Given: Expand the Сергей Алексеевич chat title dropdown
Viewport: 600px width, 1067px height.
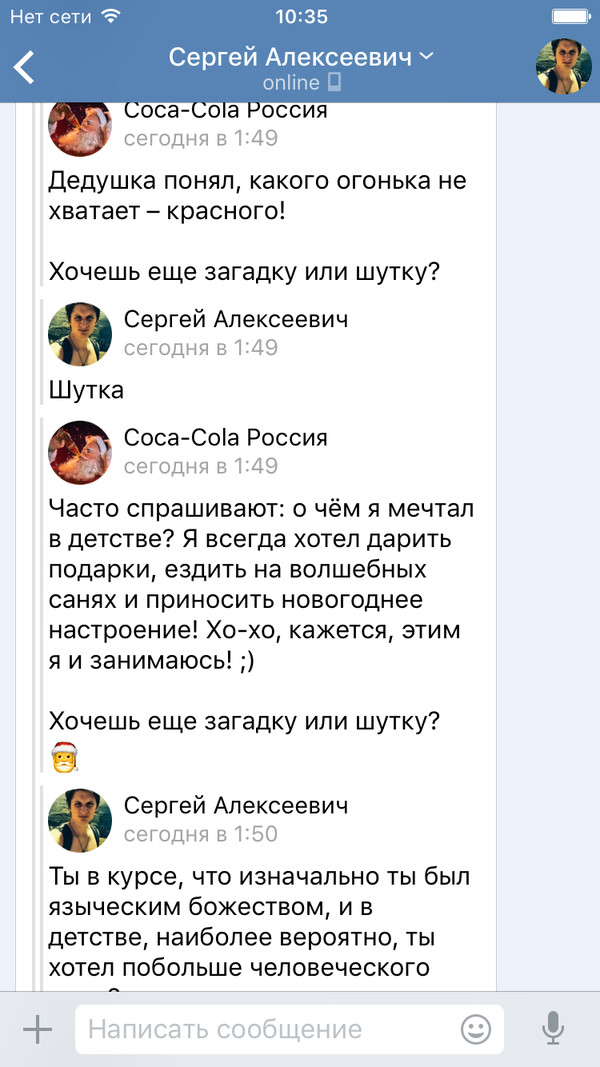Looking at the screenshot, I should [426, 57].
